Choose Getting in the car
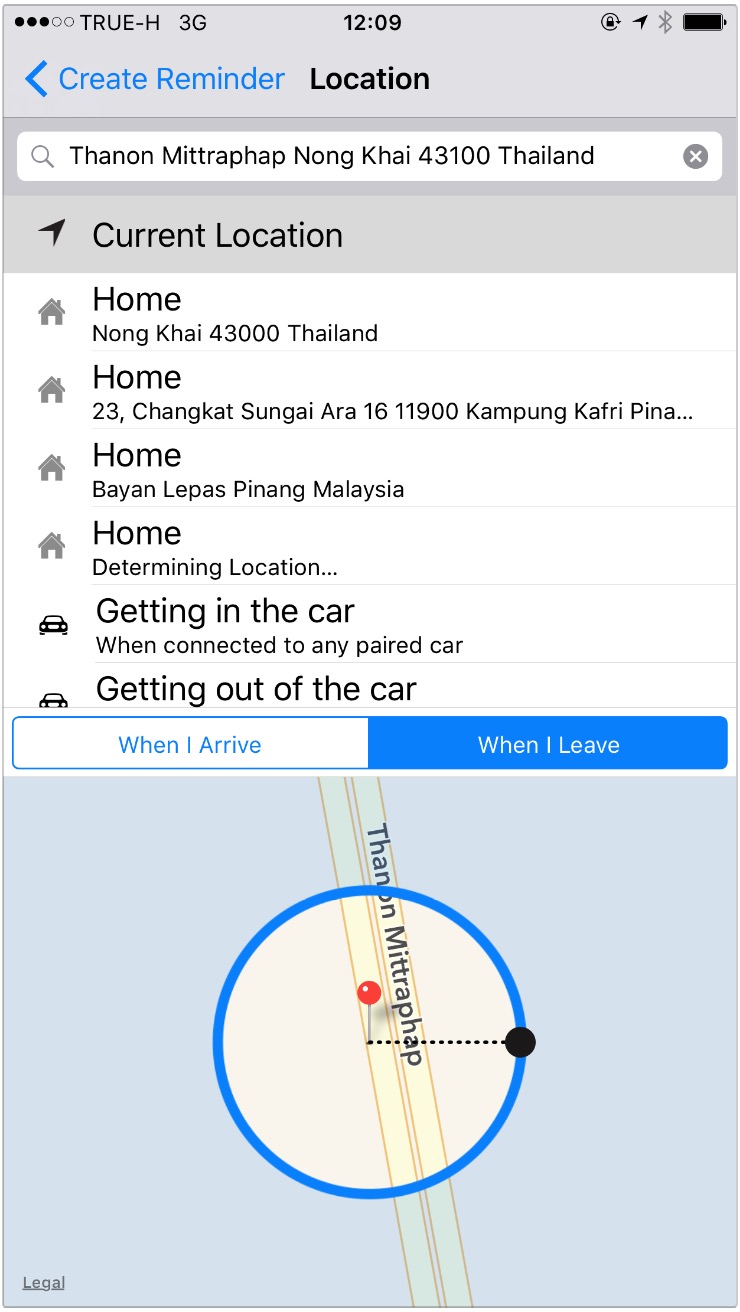Image resolution: width=740 pixels, height=1312 pixels. [370, 625]
